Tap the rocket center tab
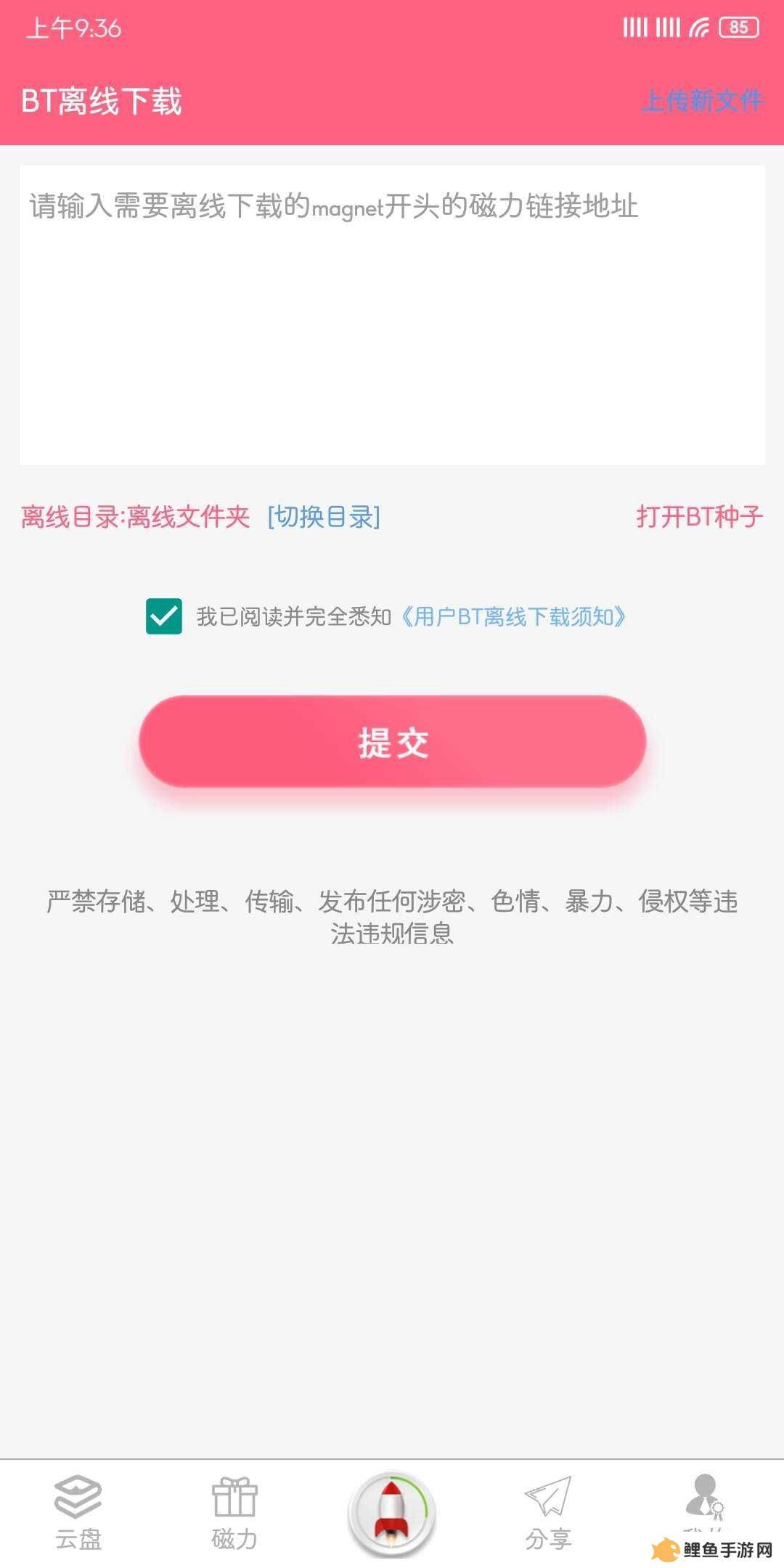The height and width of the screenshot is (1568, 784). tap(392, 1514)
